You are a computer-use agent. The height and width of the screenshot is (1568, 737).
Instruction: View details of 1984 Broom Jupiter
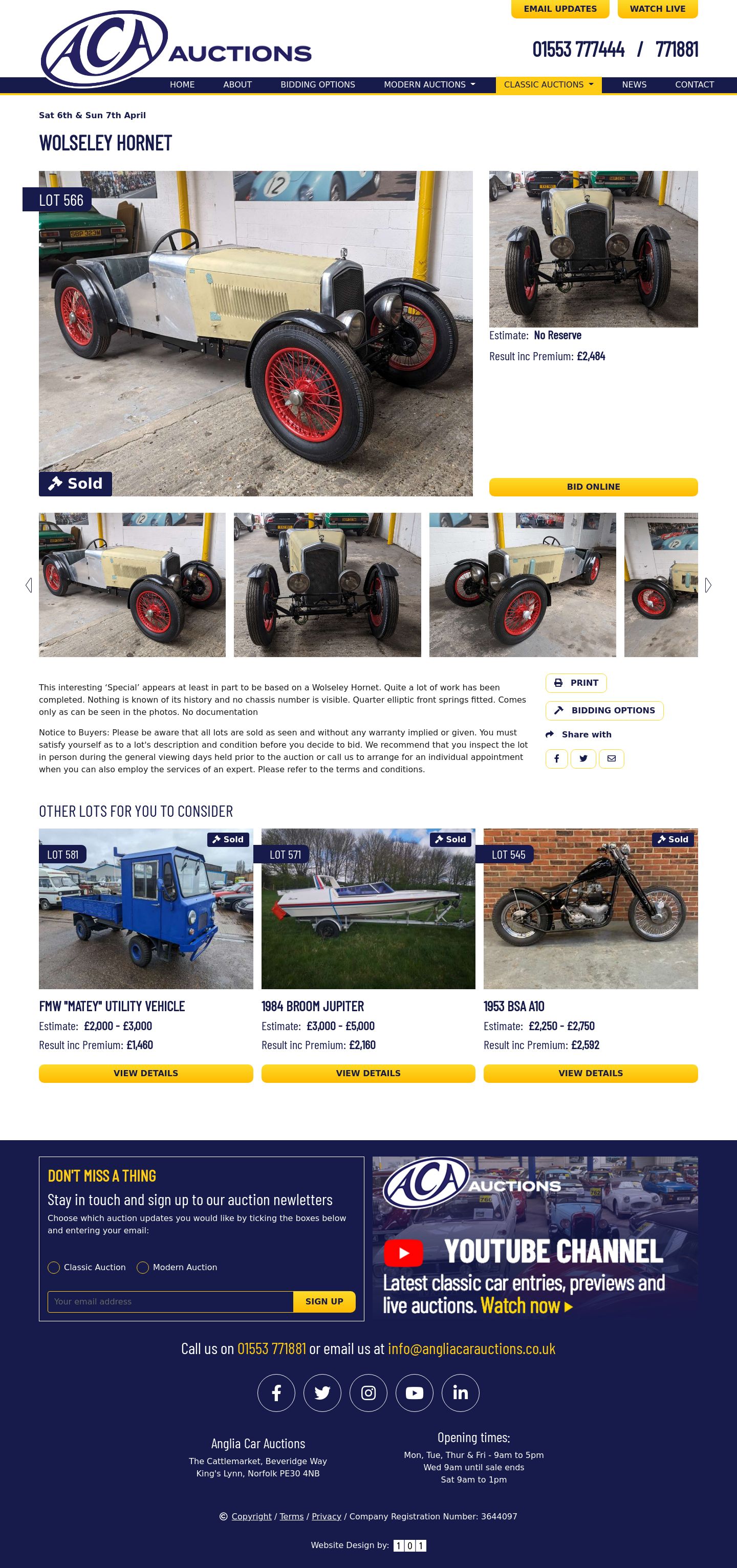[x=367, y=1073]
